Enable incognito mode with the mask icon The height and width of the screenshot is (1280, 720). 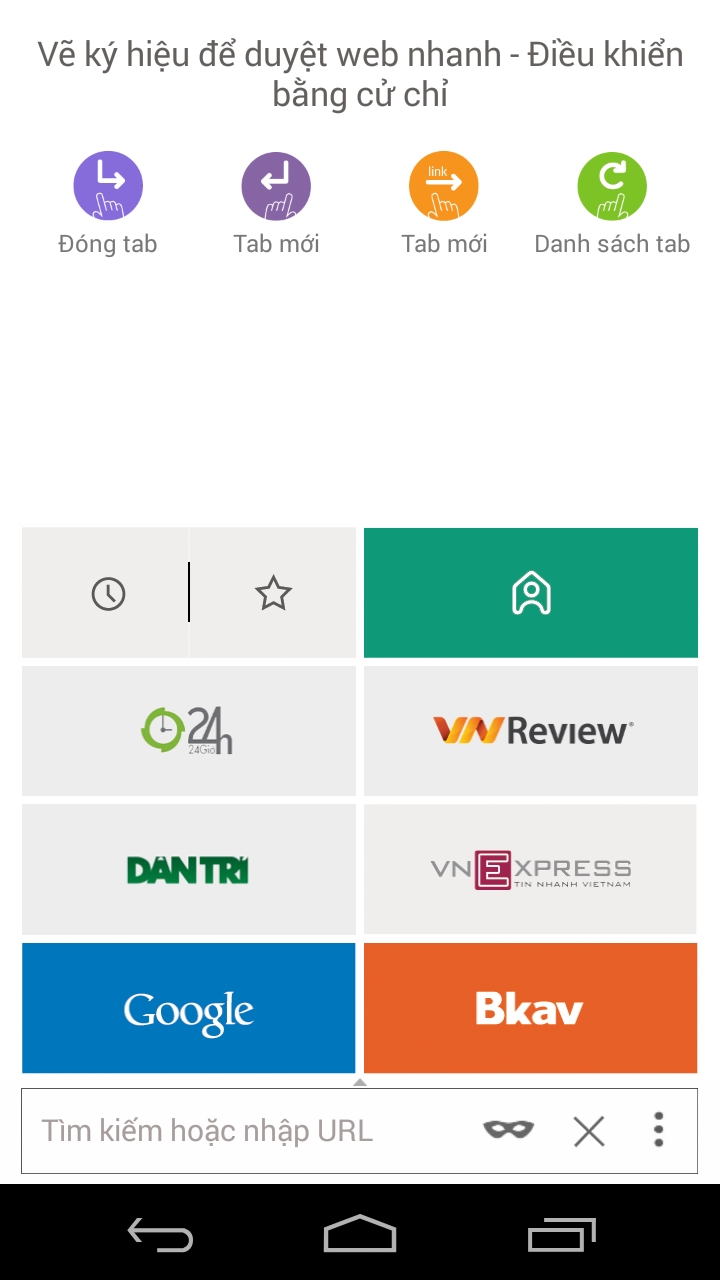tap(506, 1130)
